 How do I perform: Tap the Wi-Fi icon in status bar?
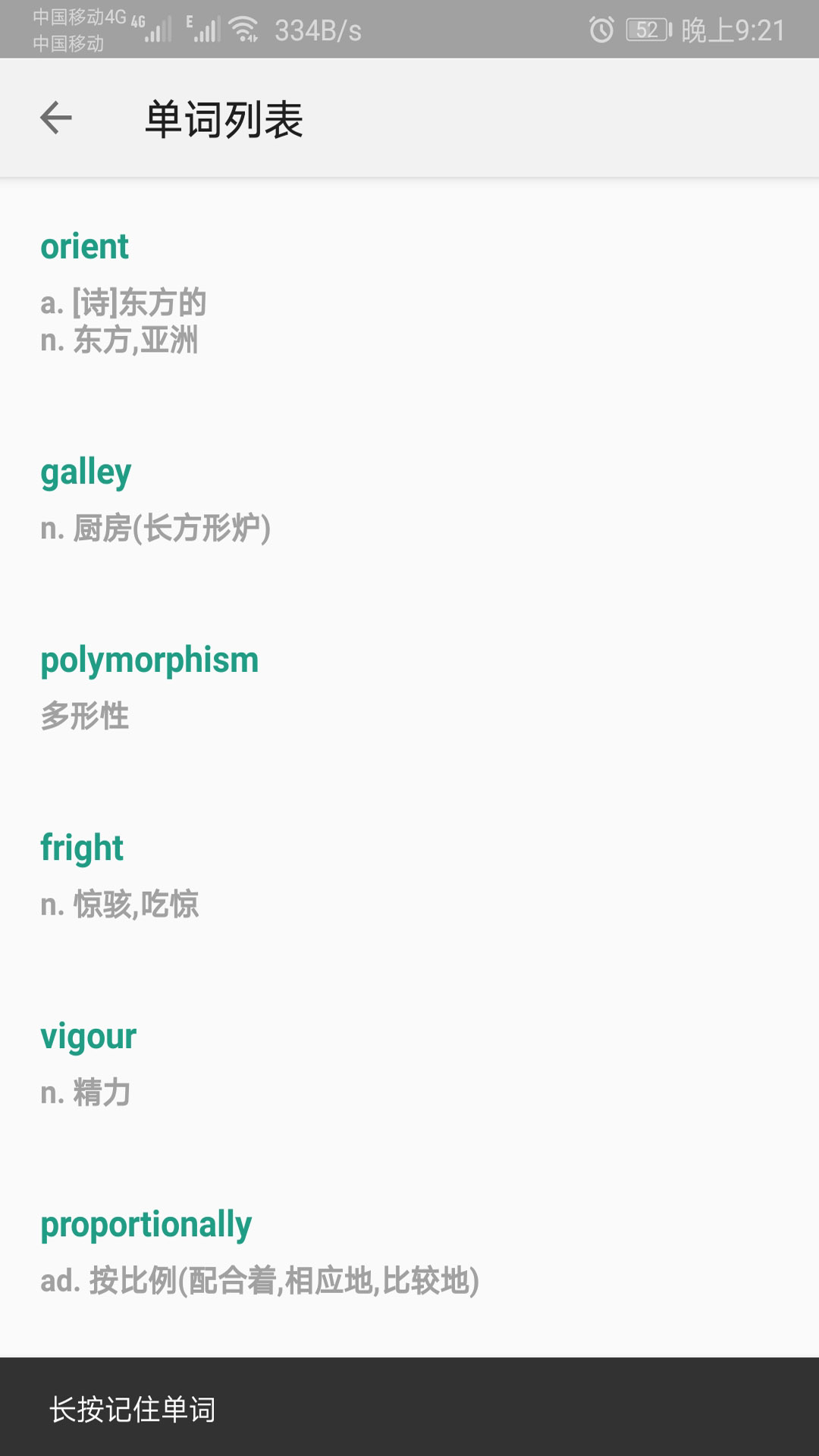[x=244, y=29]
